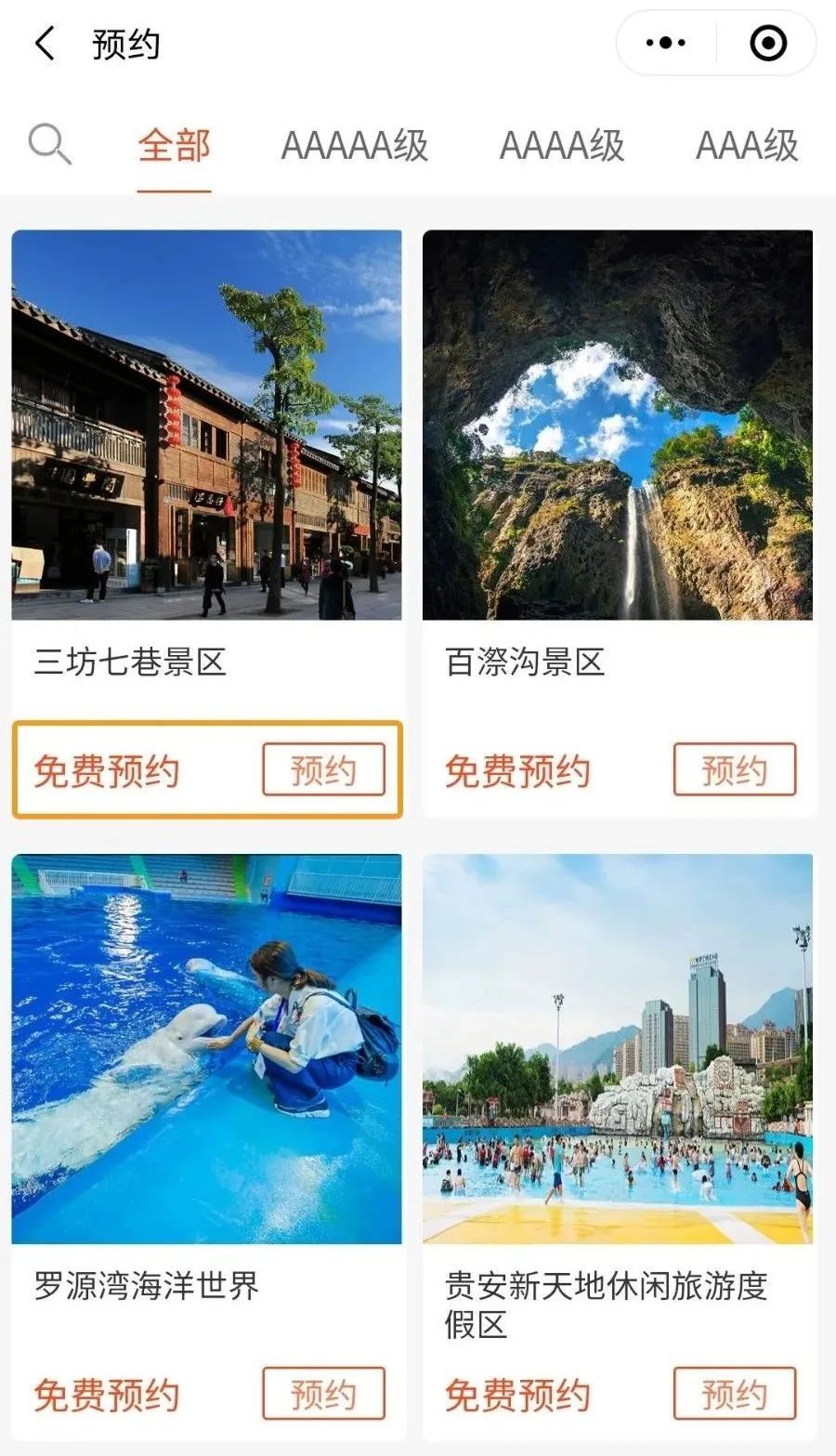Show the AAA级 scenic spots tab

pos(747,146)
